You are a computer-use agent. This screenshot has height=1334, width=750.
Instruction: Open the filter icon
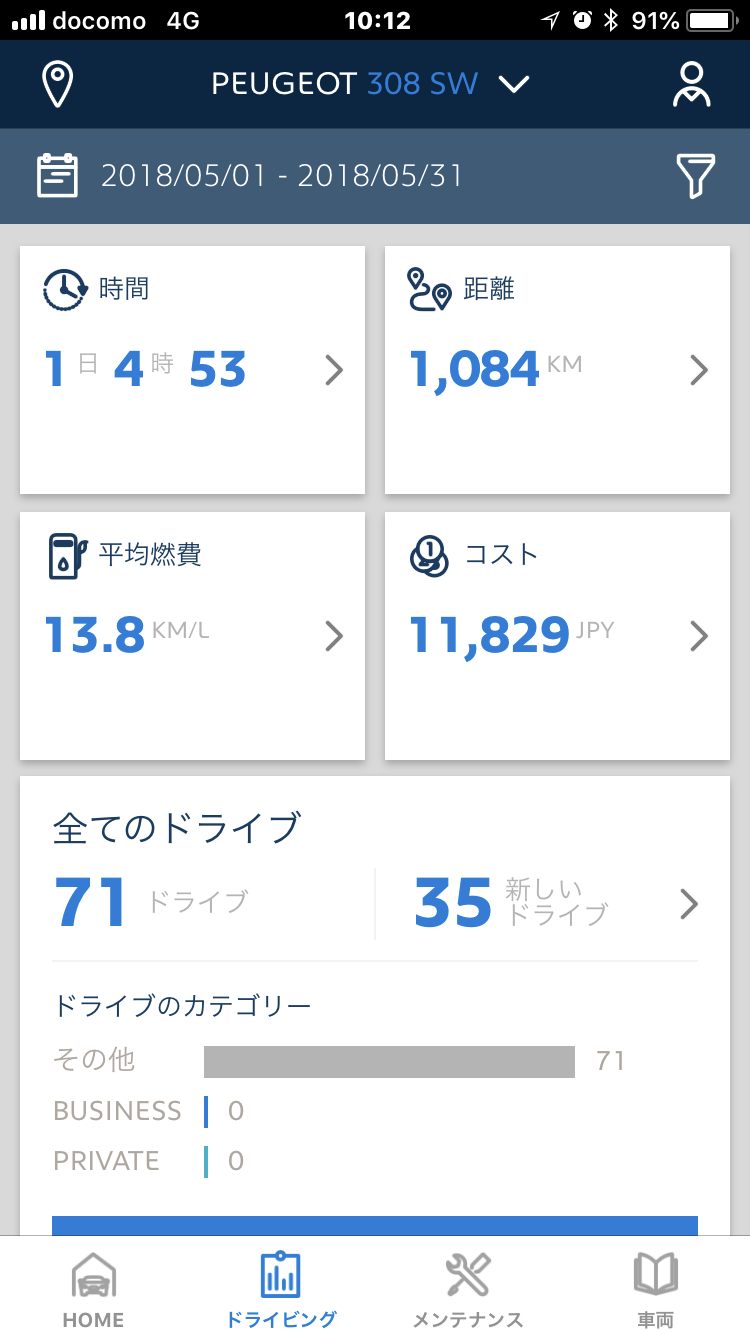(697, 176)
